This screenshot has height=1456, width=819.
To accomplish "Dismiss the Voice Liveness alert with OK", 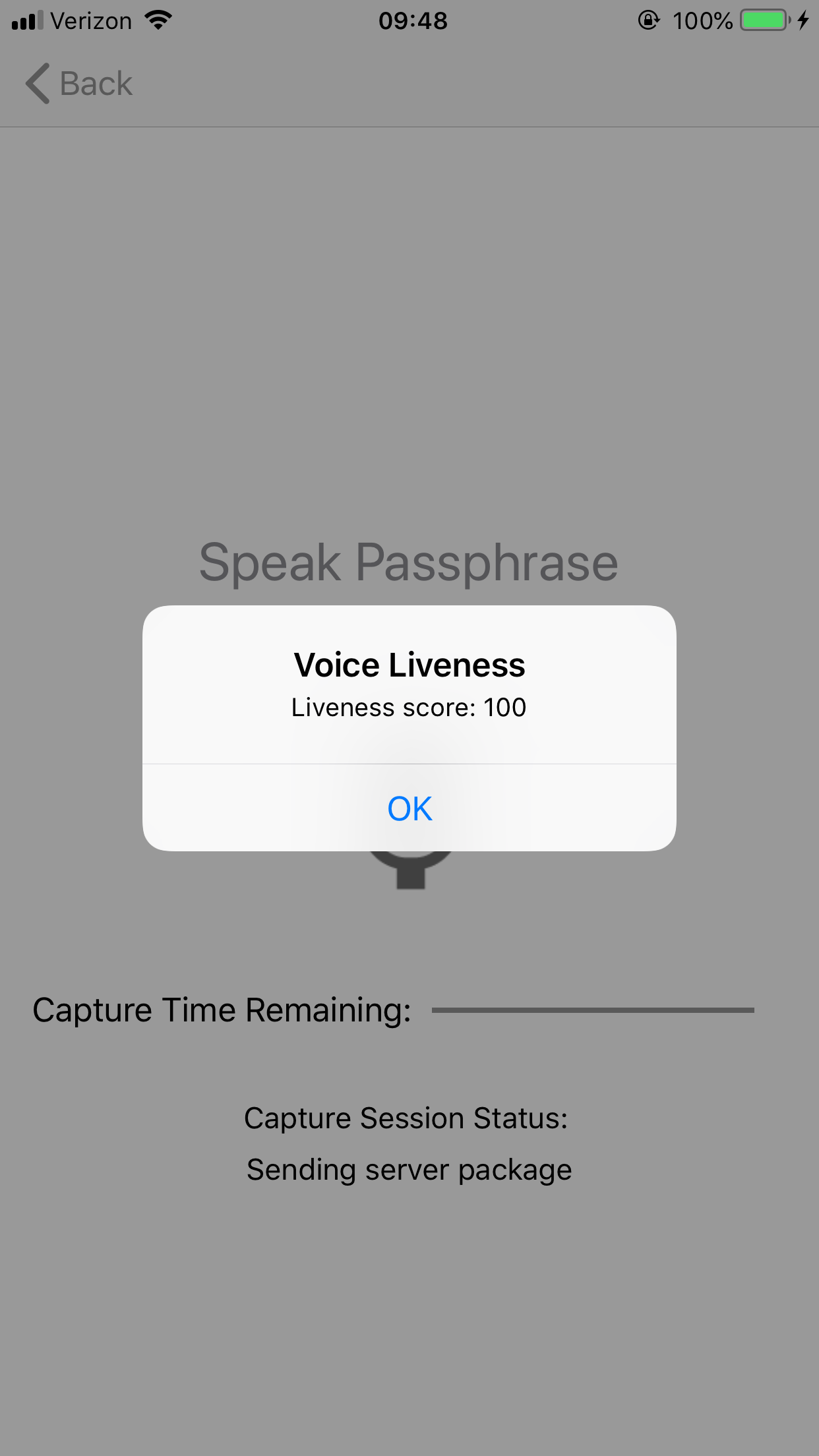I will click(x=409, y=808).
